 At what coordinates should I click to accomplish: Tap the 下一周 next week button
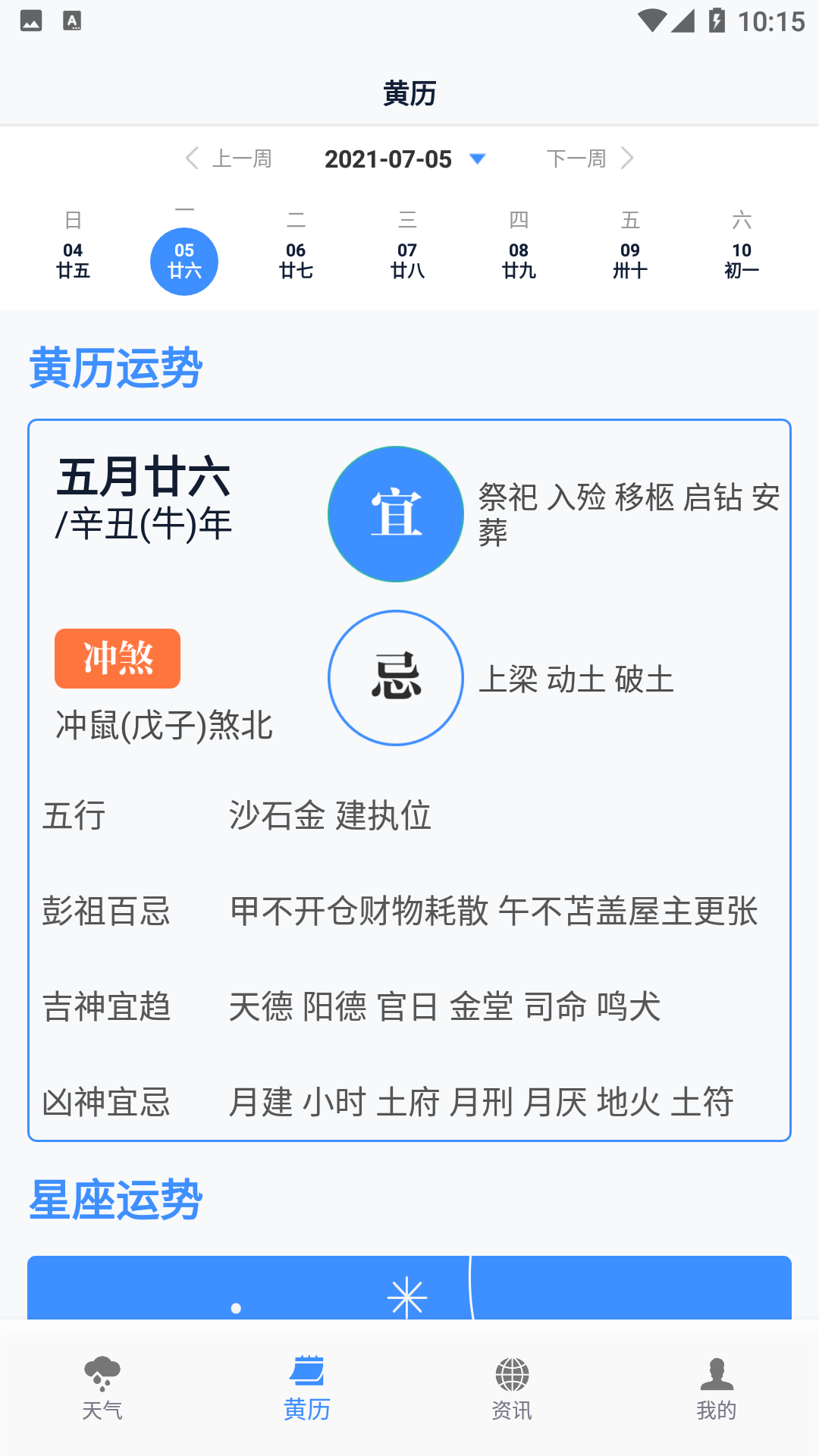click(578, 158)
